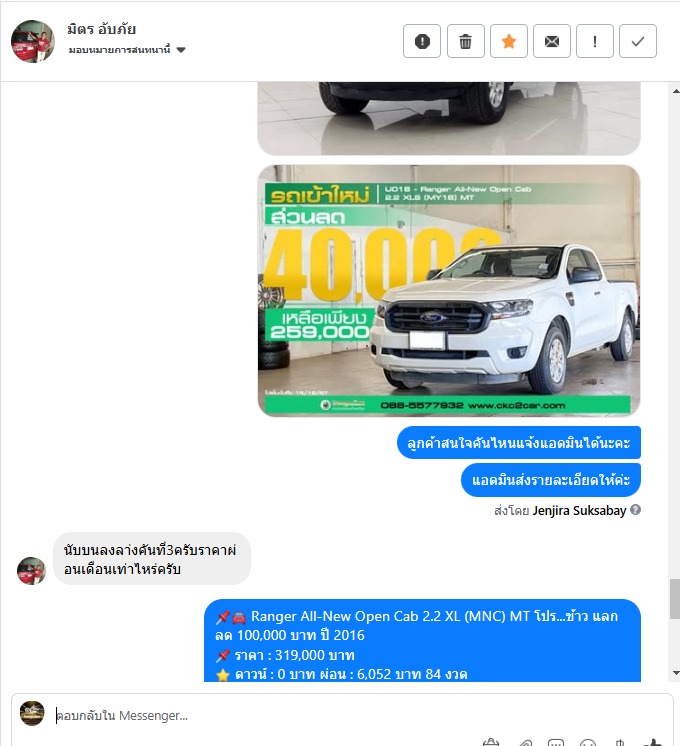Screen dimensions: 680x746
Task: Tap the customer avatar beside received message
Action: [x=31, y=571]
